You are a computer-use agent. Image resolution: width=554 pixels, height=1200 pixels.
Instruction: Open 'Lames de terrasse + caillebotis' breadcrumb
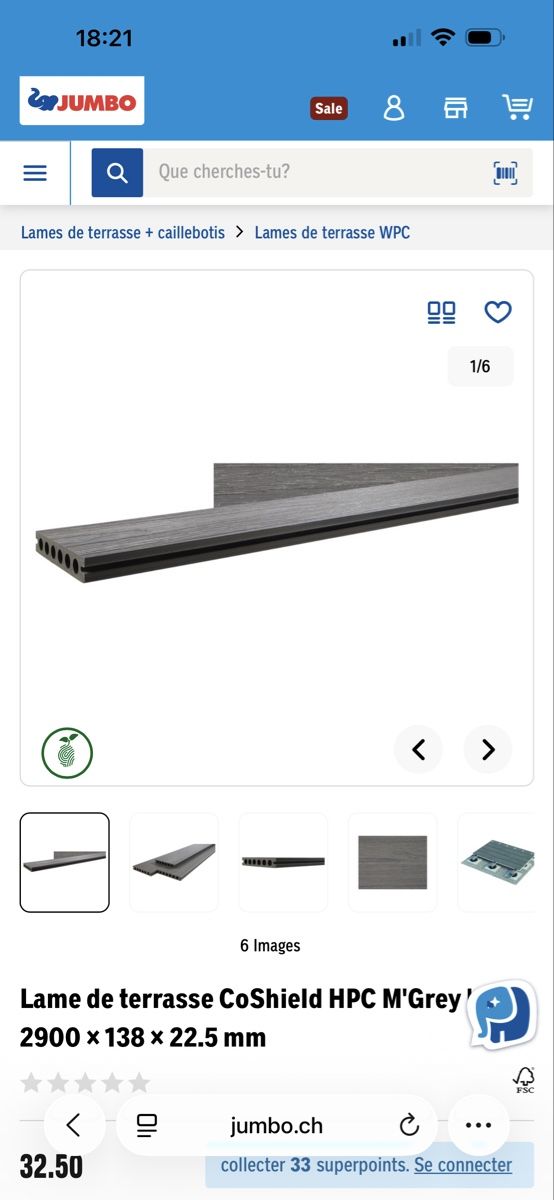point(123,232)
